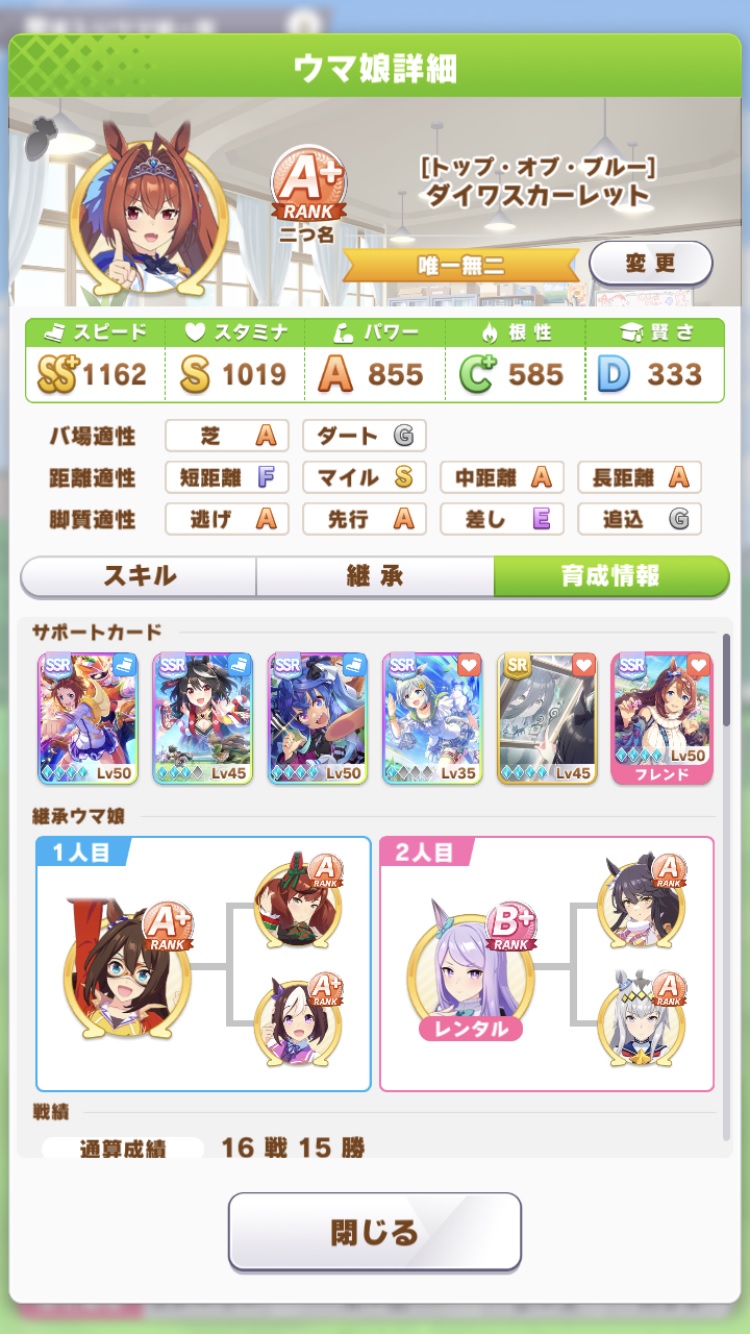750x1334 pixels.
Task: Close the dialog with 閉じる button
Action: 375,1231
